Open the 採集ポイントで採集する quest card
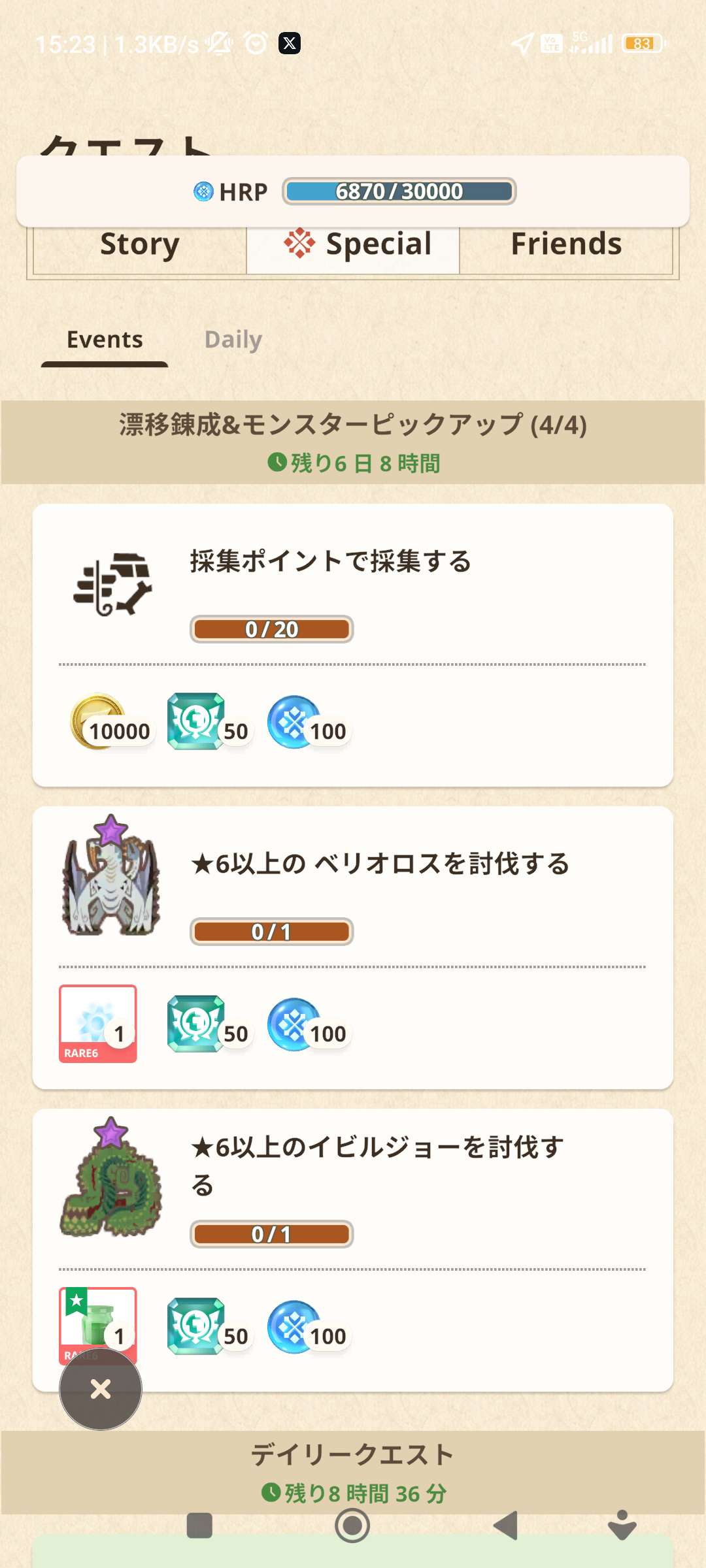 [x=353, y=645]
